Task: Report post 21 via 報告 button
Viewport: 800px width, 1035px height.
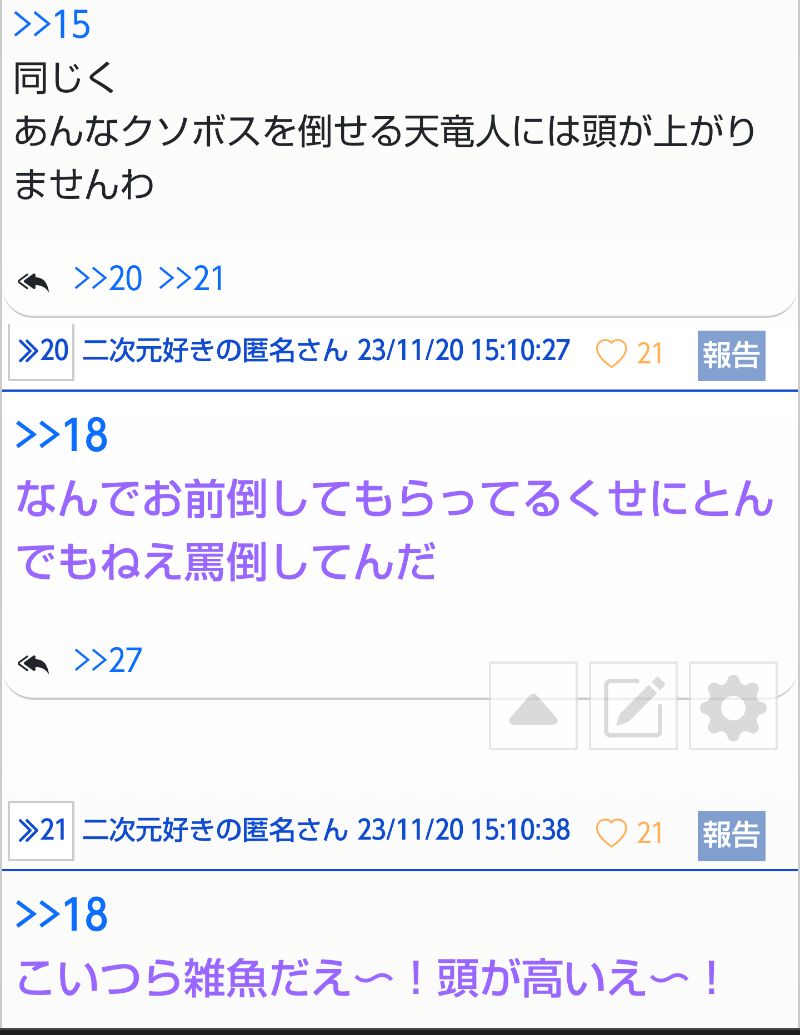Action: (731, 835)
